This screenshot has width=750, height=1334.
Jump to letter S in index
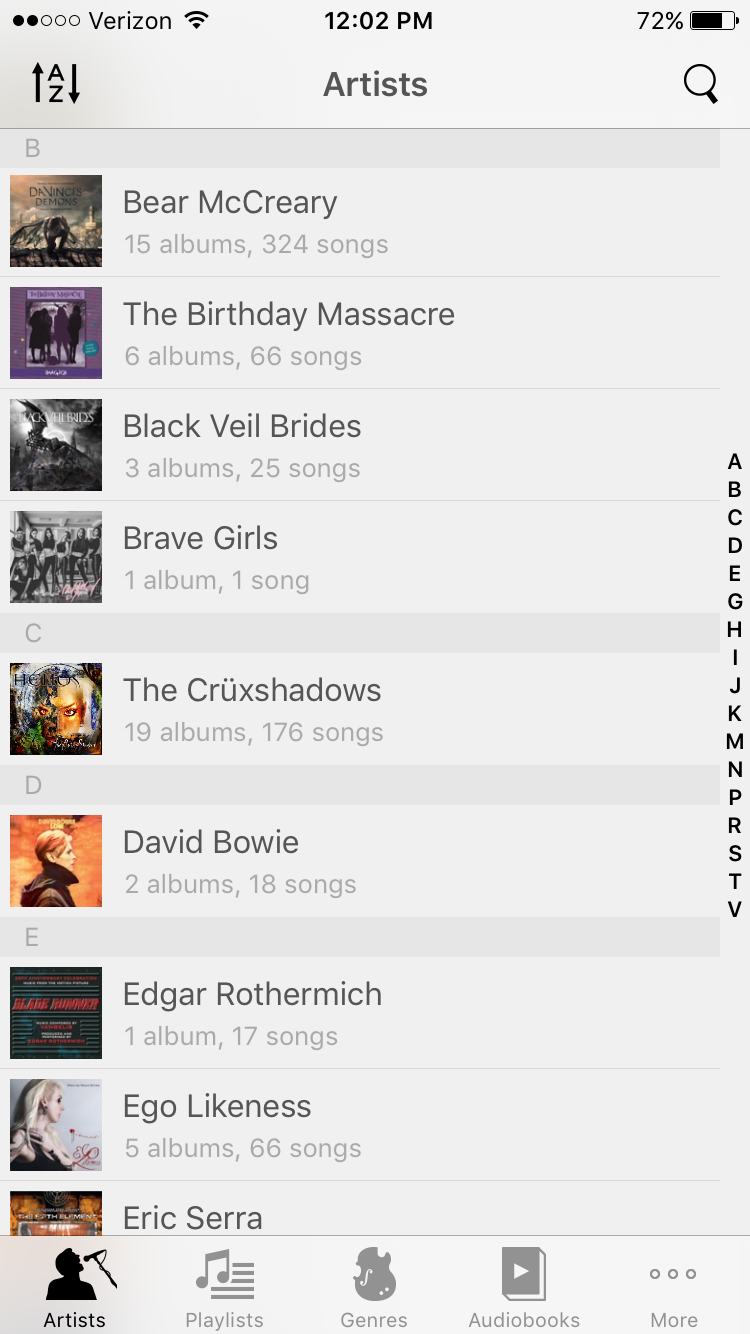[735, 853]
